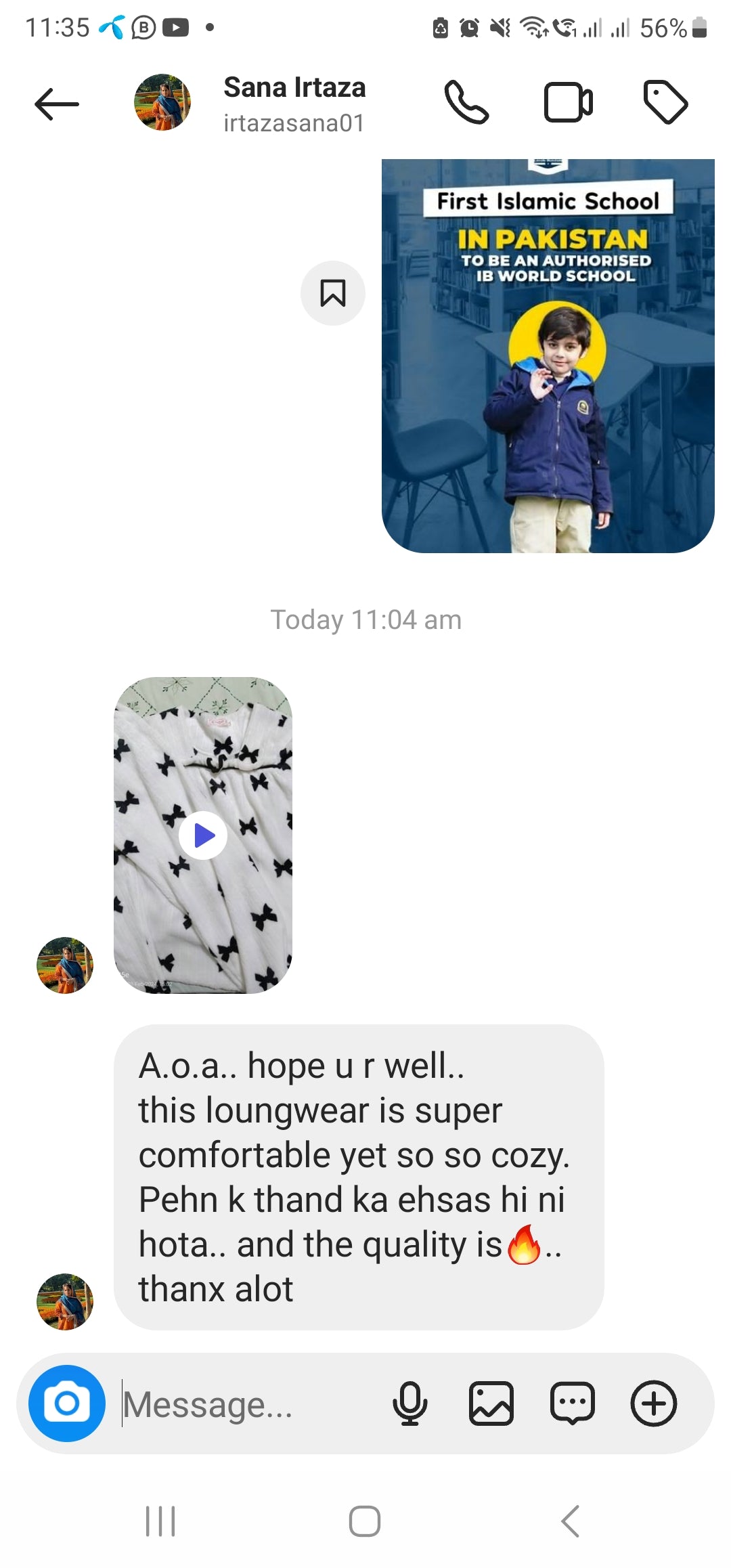Start a voice call with Sana Irtaza
This screenshot has width=731, height=1568.
pos(466,103)
